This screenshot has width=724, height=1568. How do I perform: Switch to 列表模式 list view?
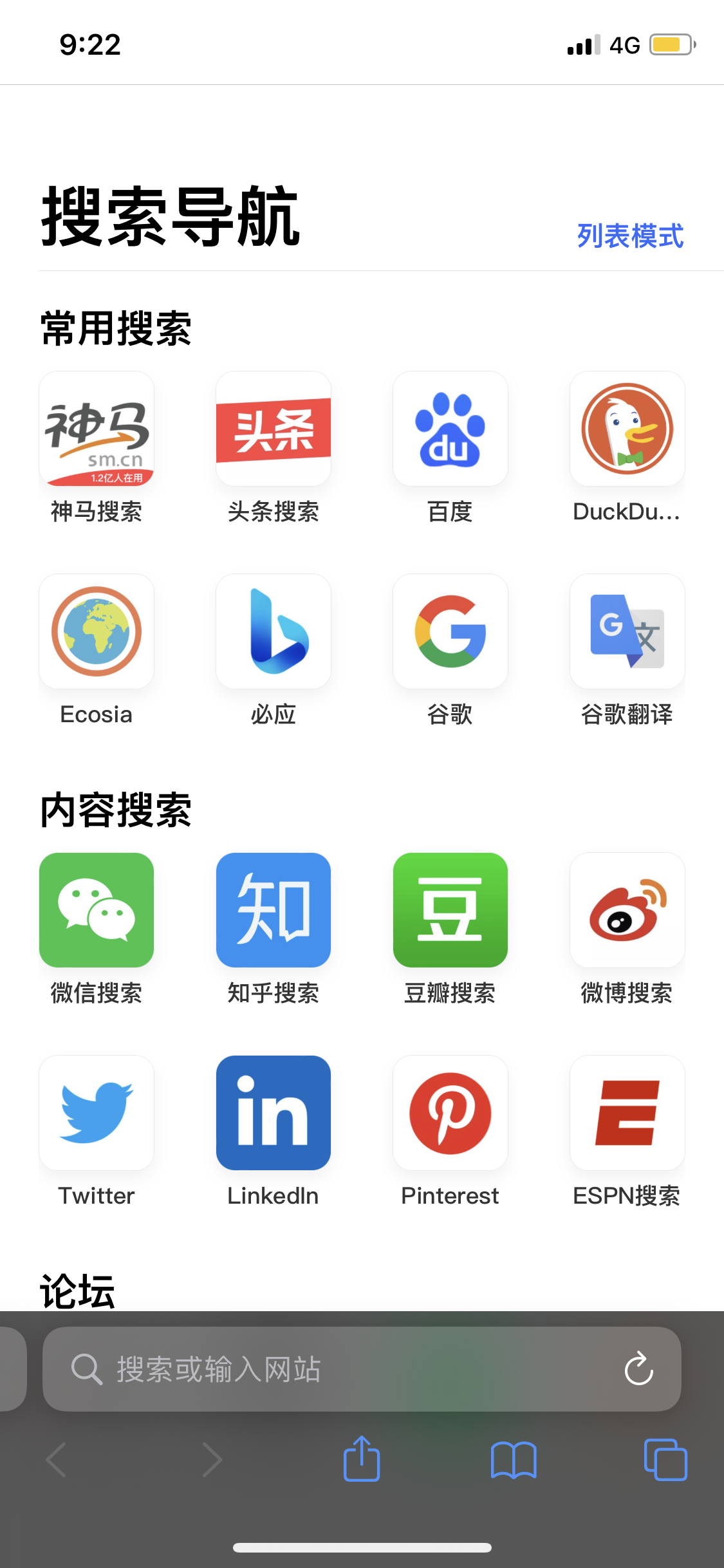pyautogui.click(x=630, y=236)
